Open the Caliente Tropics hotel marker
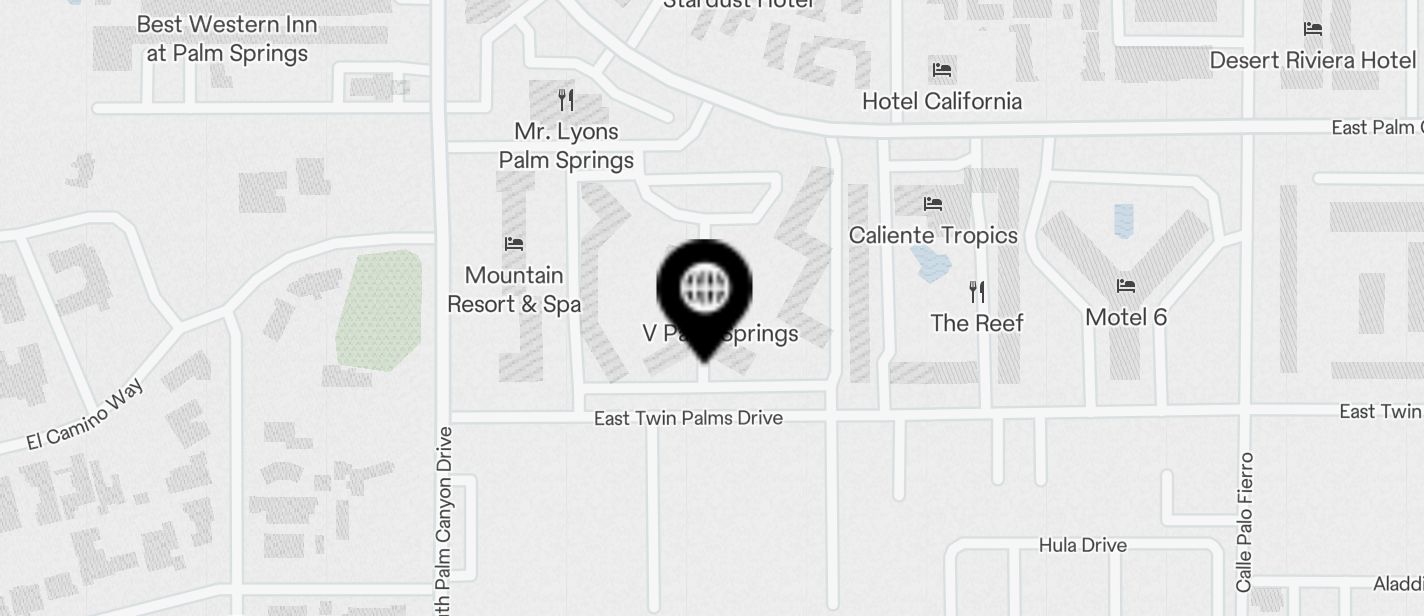This screenshot has width=1424, height=616. 933,204
